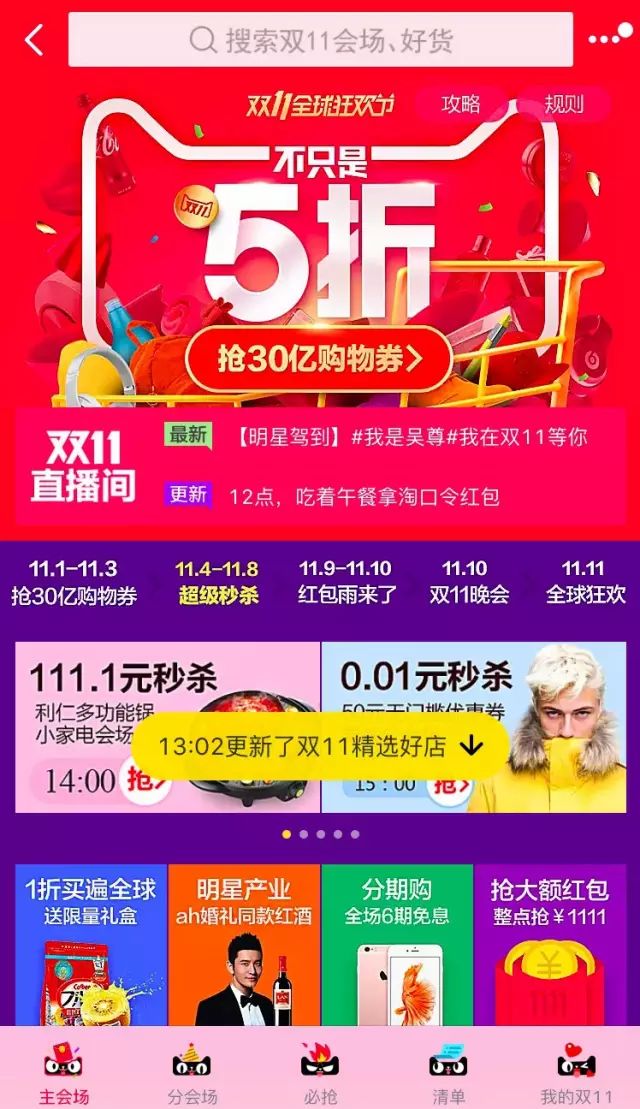640x1109 pixels.
Task: Tap the search box for 双11会场、好货
Action: point(320,40)
